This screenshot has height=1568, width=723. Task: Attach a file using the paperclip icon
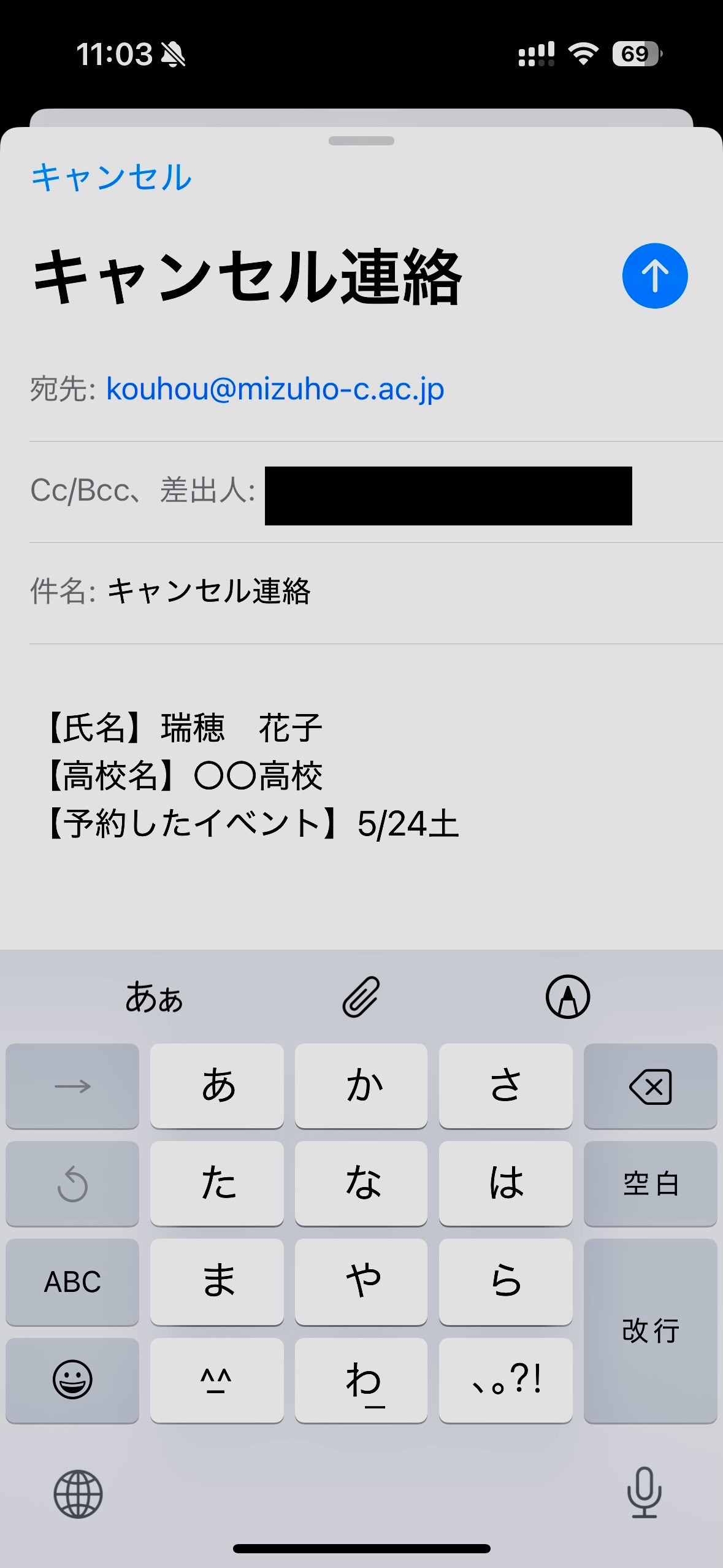coord(361,997)
